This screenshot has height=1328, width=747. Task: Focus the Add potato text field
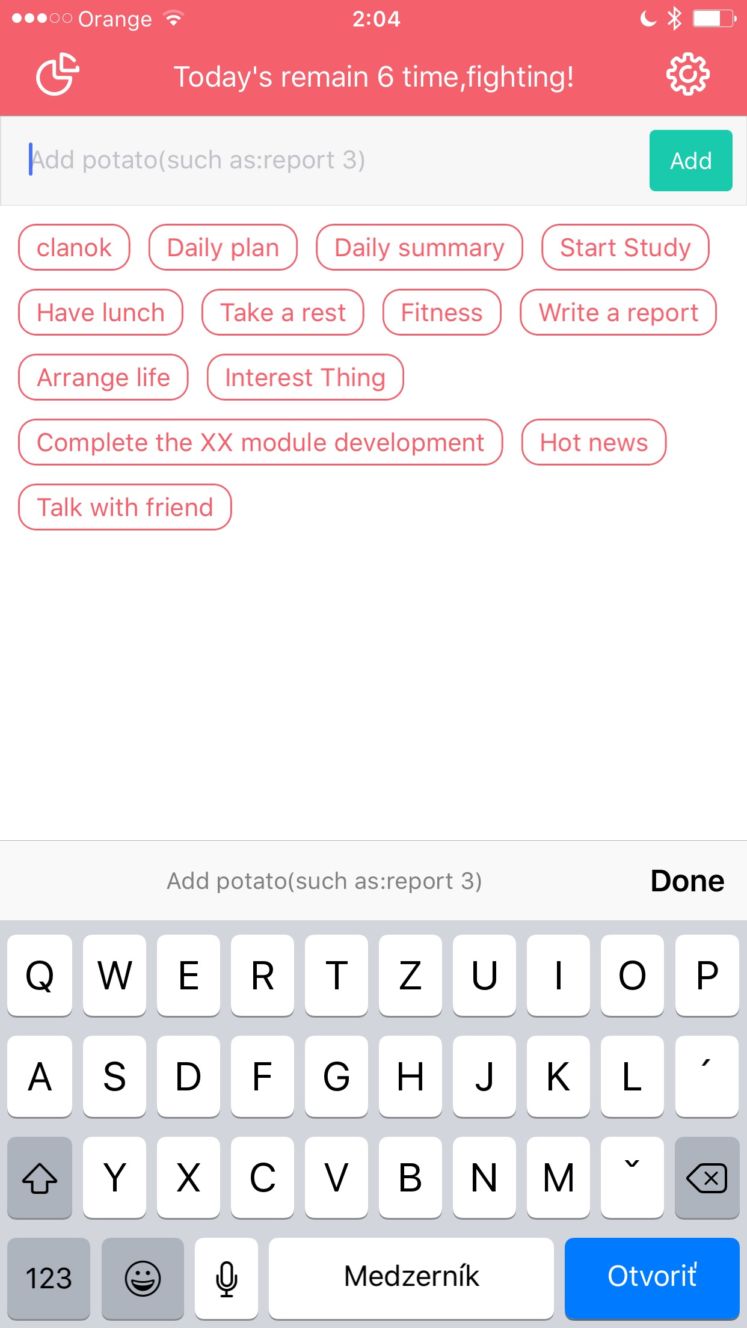tap(330, 160)
